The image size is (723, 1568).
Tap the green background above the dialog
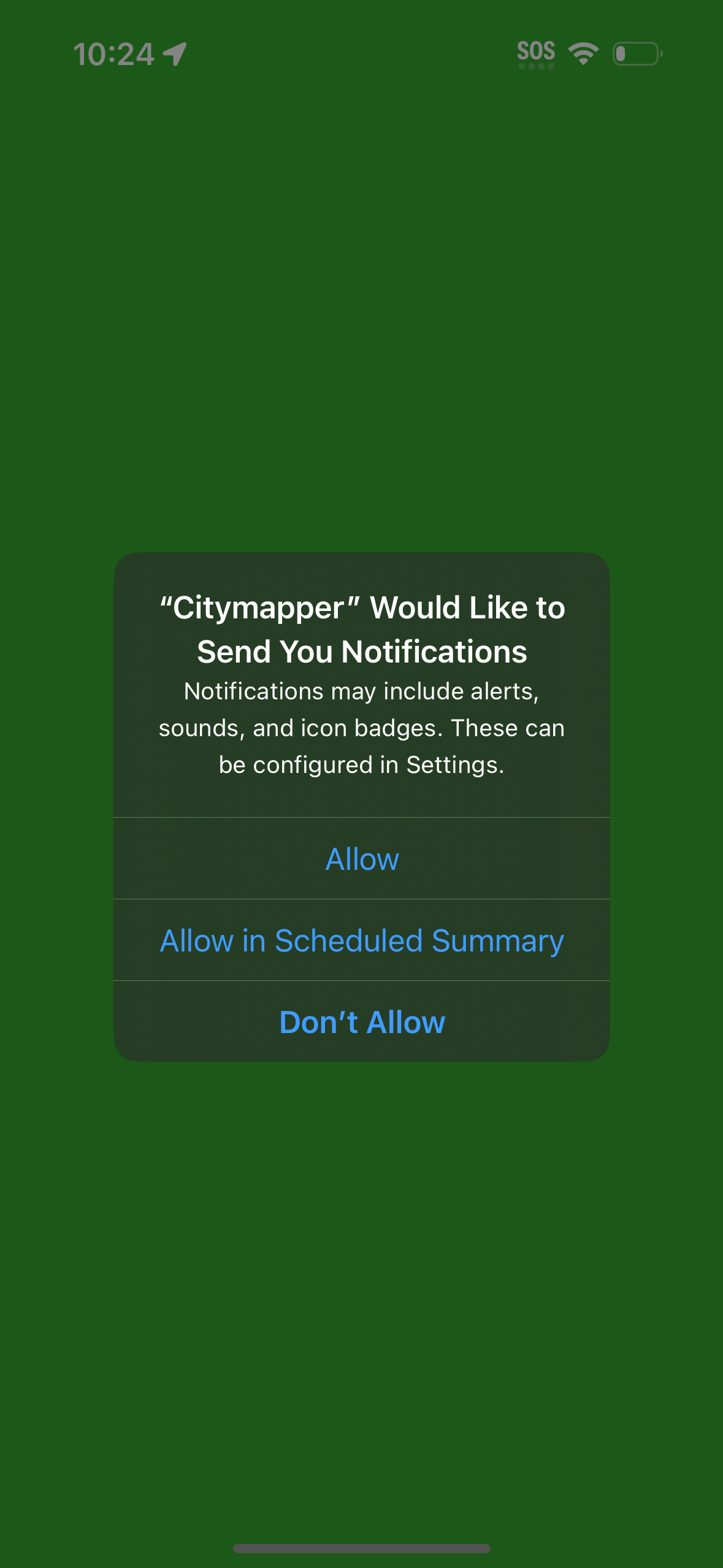[361, 307]
